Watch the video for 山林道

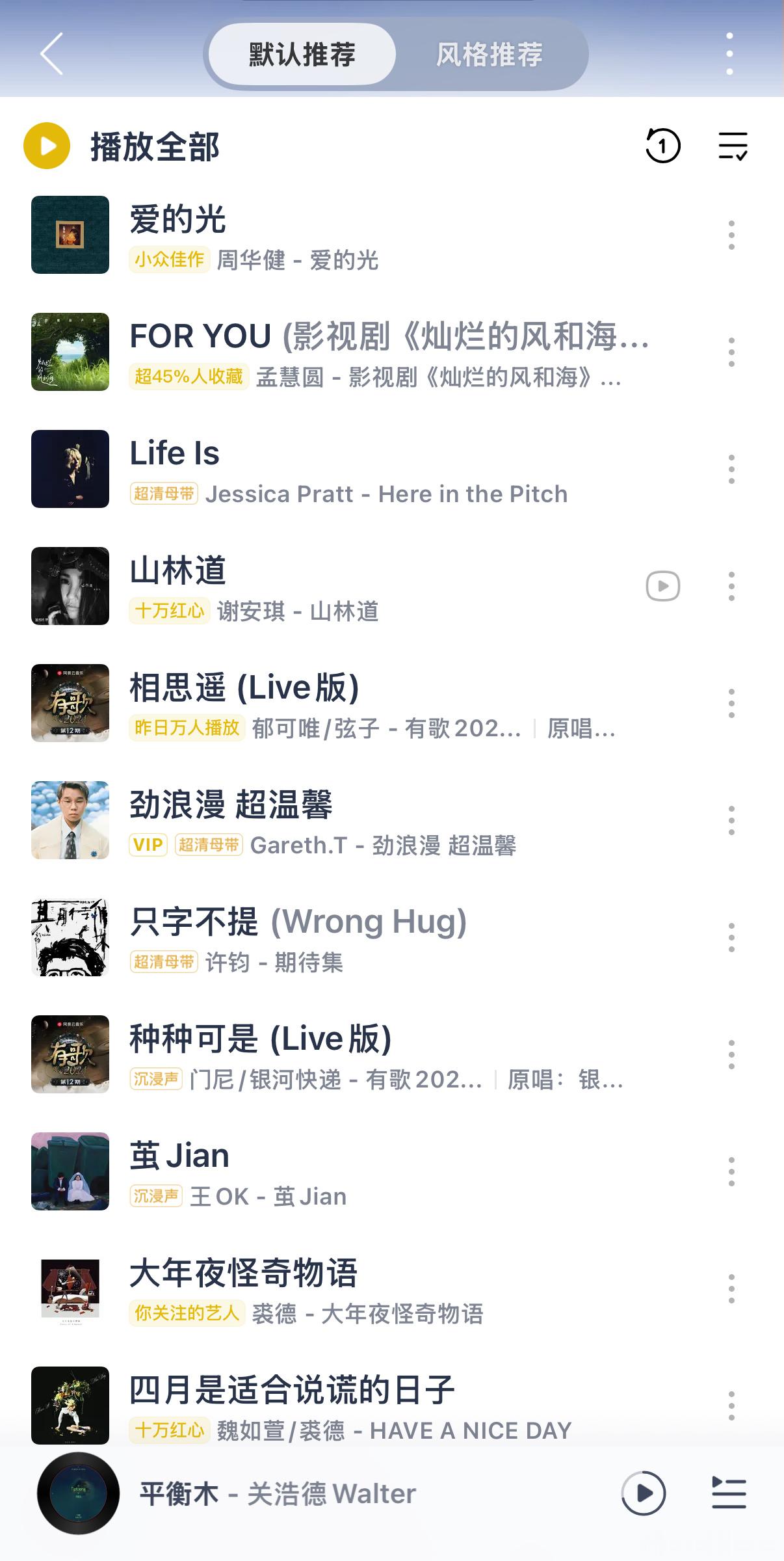[x=662, y=586]
